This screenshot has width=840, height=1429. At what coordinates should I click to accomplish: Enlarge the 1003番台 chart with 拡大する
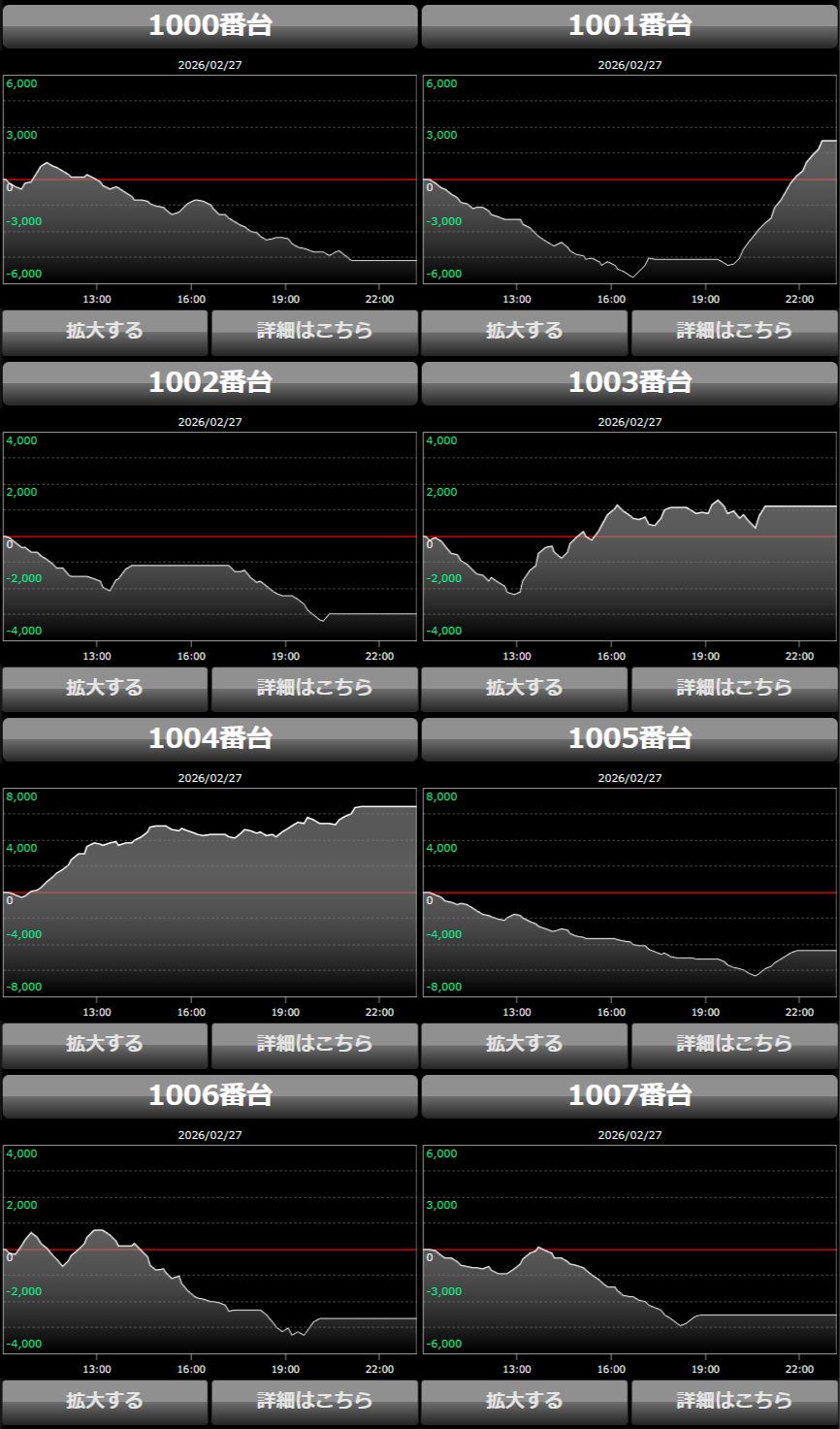tap(525, 689)
